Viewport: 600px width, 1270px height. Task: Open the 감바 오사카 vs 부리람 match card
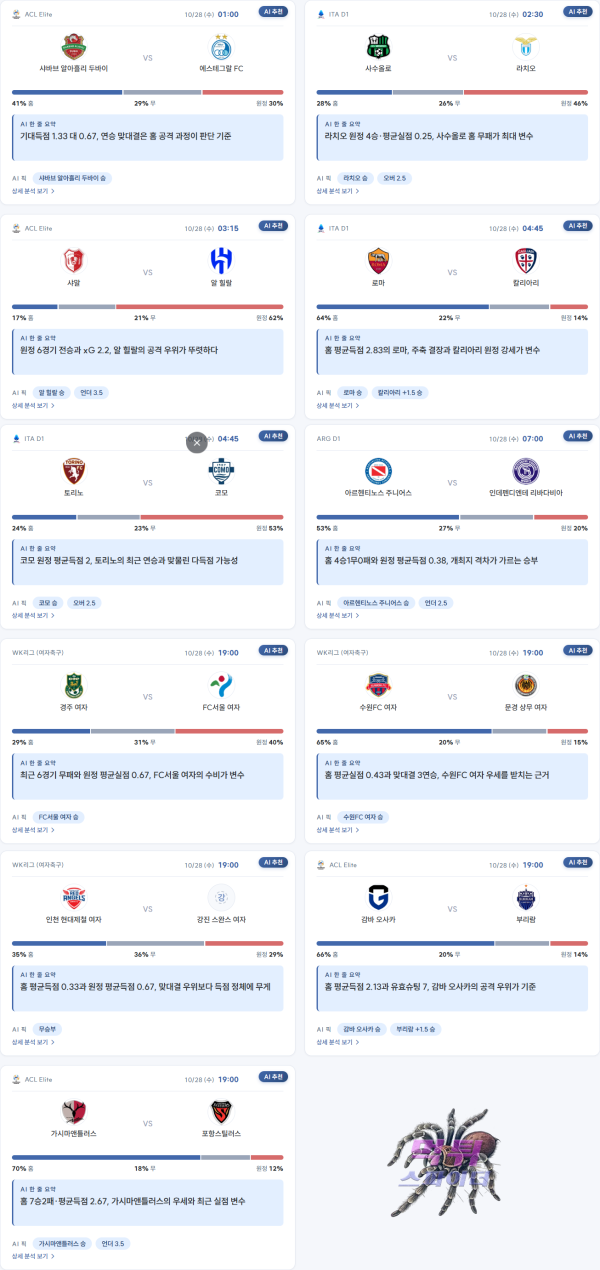click(452, 953)
